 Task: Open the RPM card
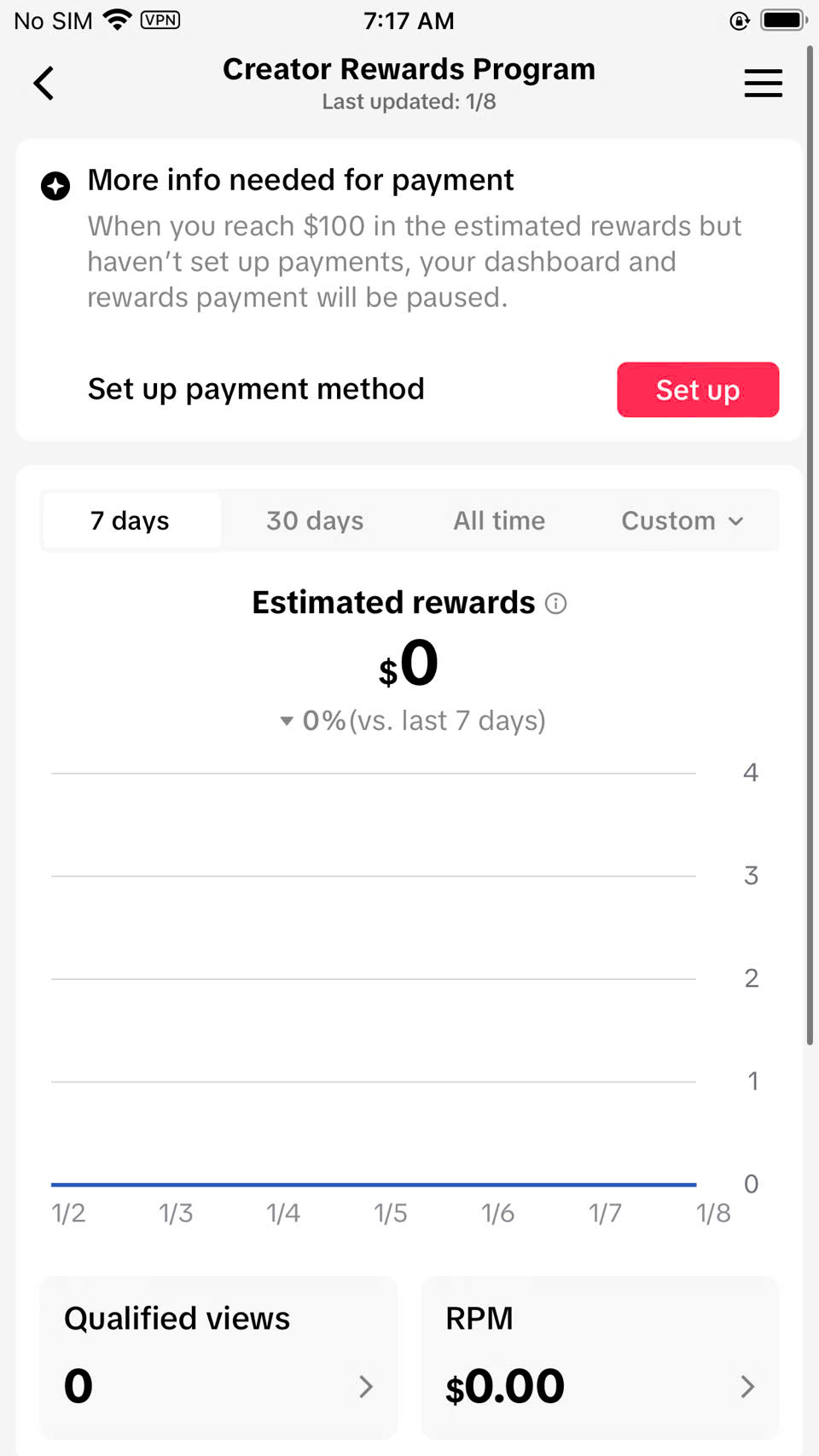pyautogui.click(x=600, y=1358)
